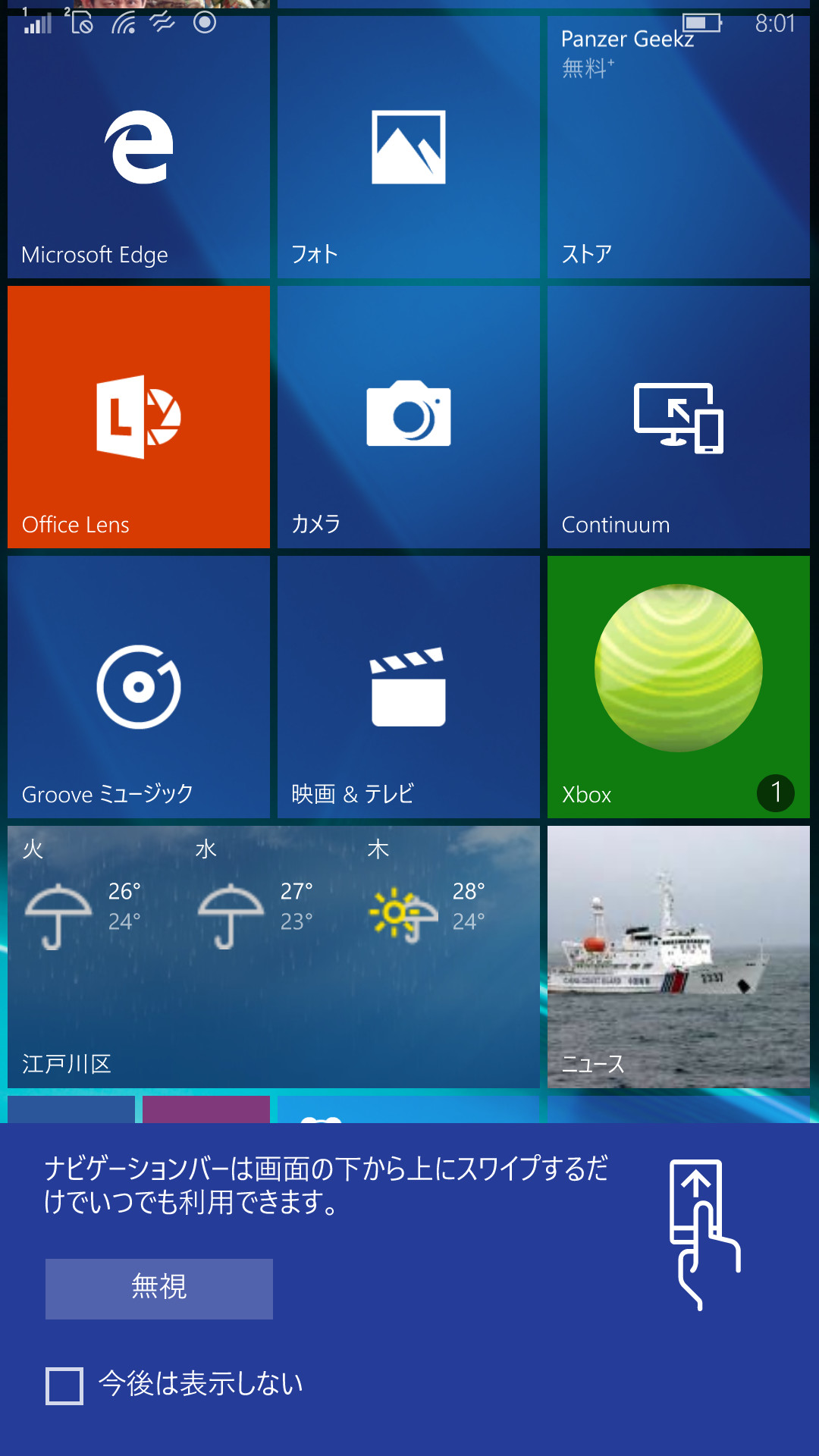
Task: Launch the Continuum tile
Action: coord(678,417)
